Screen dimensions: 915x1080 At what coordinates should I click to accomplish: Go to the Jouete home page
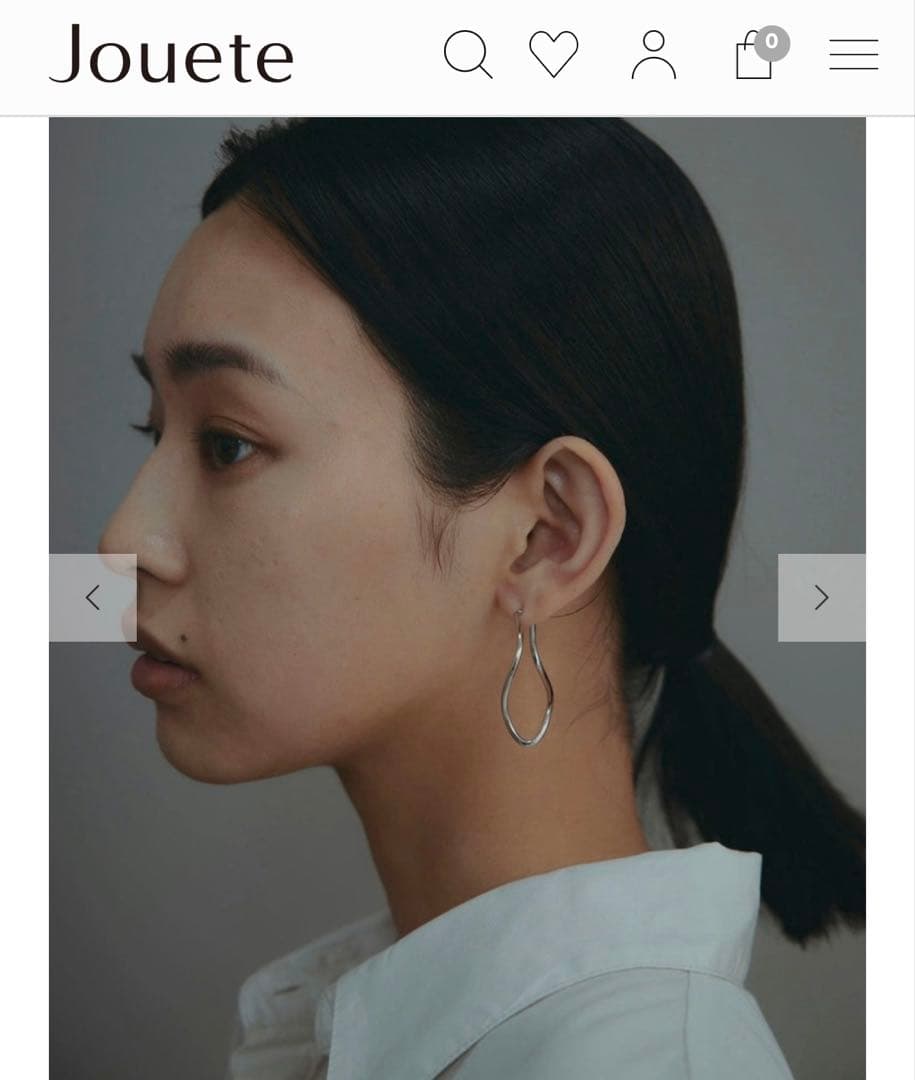coord(171,55)
